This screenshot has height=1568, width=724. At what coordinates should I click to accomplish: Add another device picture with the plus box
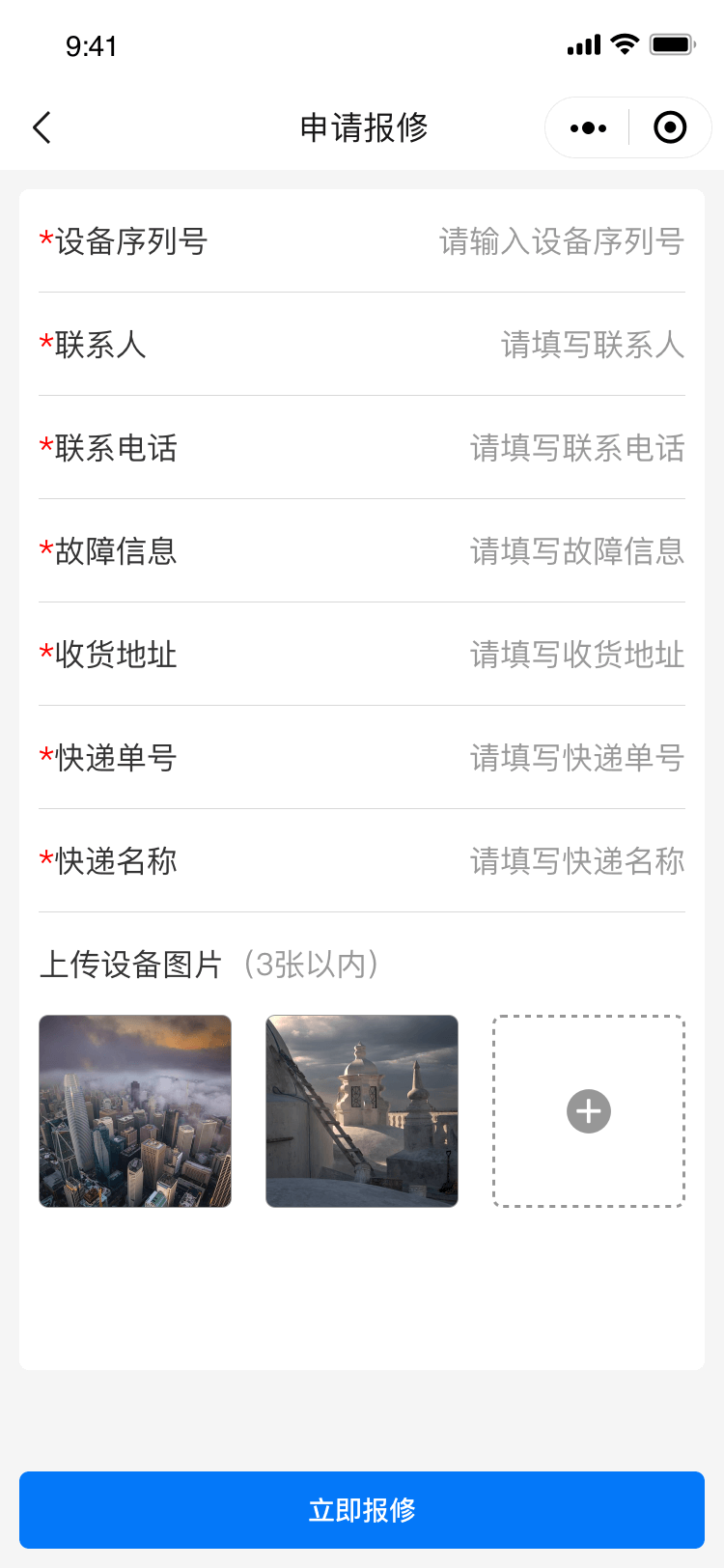(589, 1111)
